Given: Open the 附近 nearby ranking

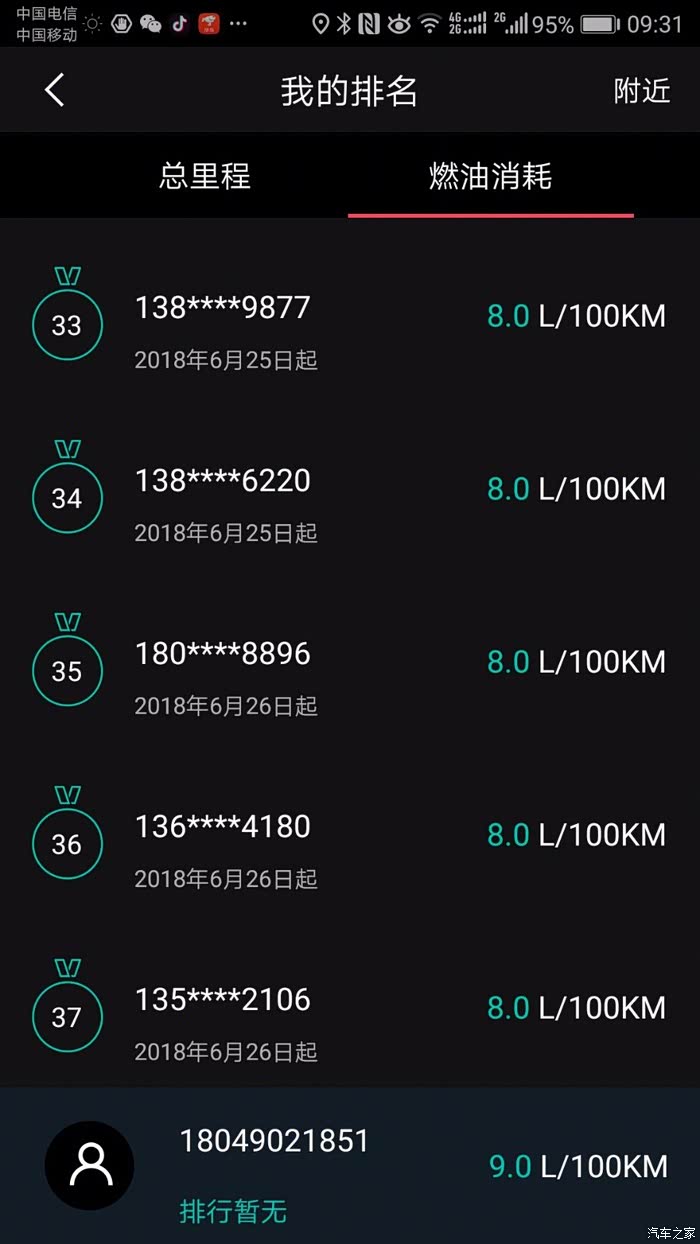Looking at the screenshot, I should pos(641,91).
